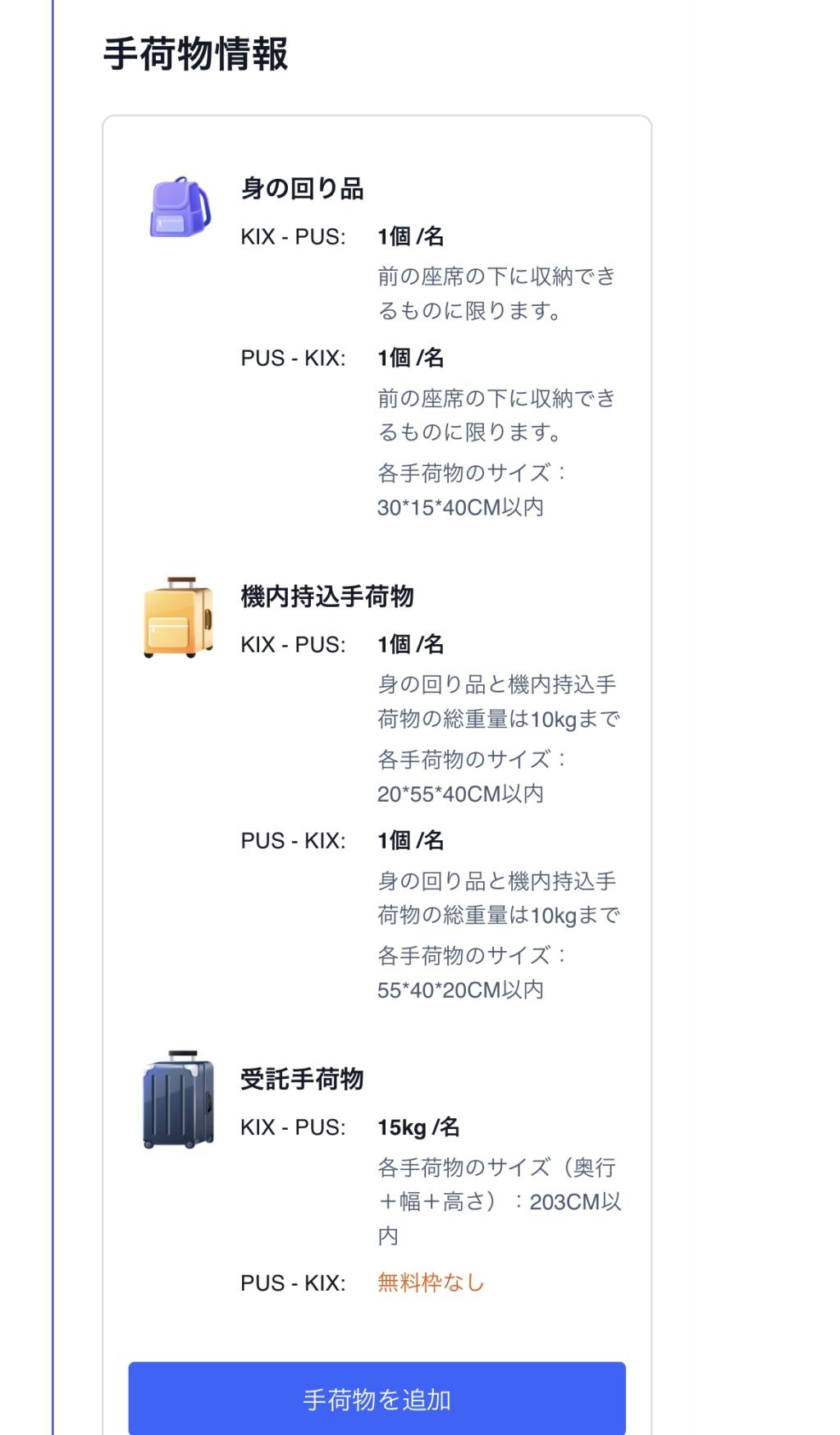Tap the 手荷物を追加 button
840x1435 pixels.
point(377,1398)
